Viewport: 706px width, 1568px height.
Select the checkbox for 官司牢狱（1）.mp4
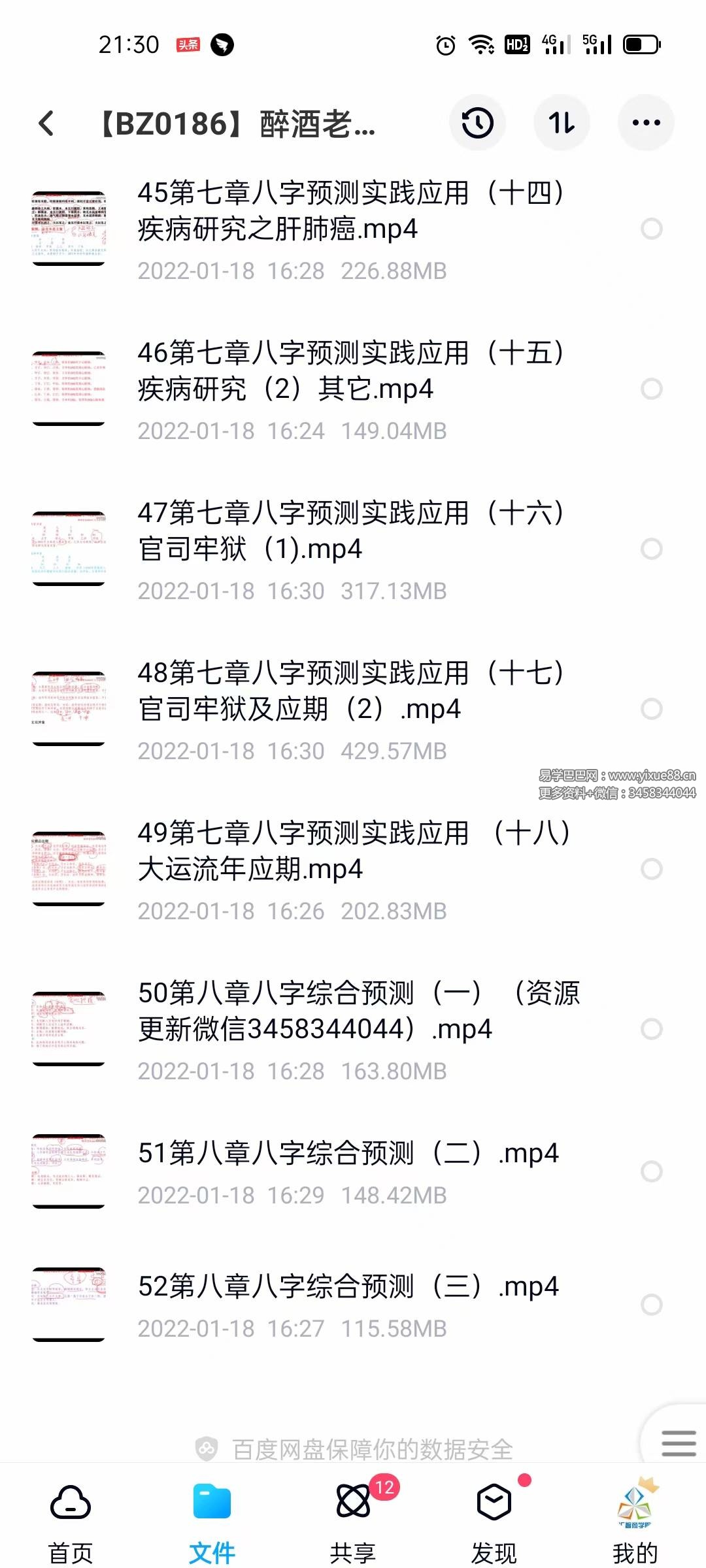[x=650, y=549]
